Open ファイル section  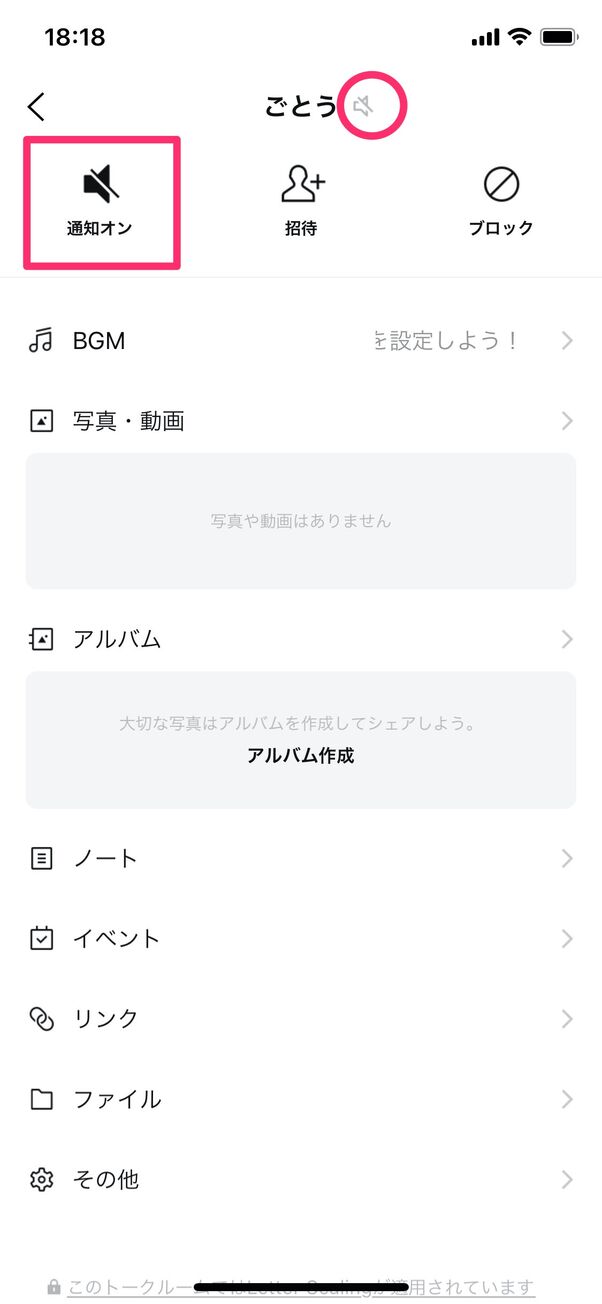[x=301, y=1099]
